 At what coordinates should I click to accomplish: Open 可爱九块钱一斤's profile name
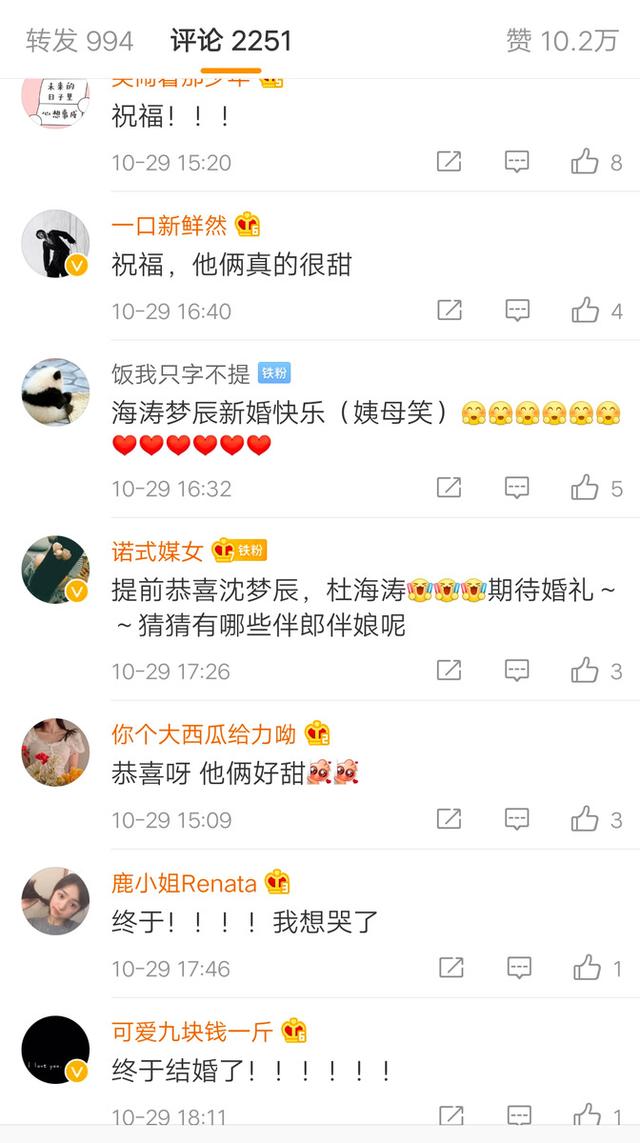point(192,1031)
